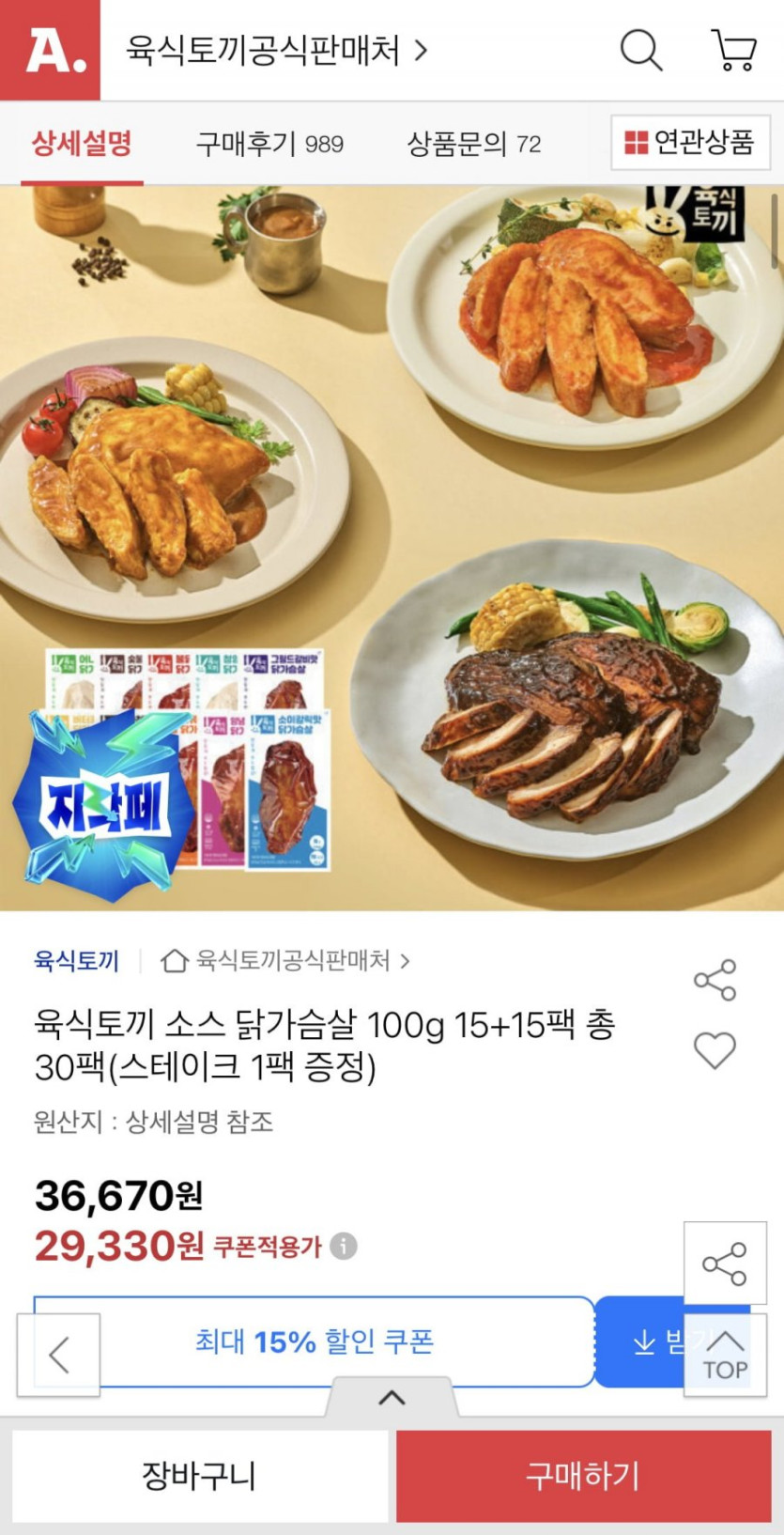Show the 쿠폰적용가 info tooltip
This screenshot has width=784, height=1535.
tap(344, 1247)
